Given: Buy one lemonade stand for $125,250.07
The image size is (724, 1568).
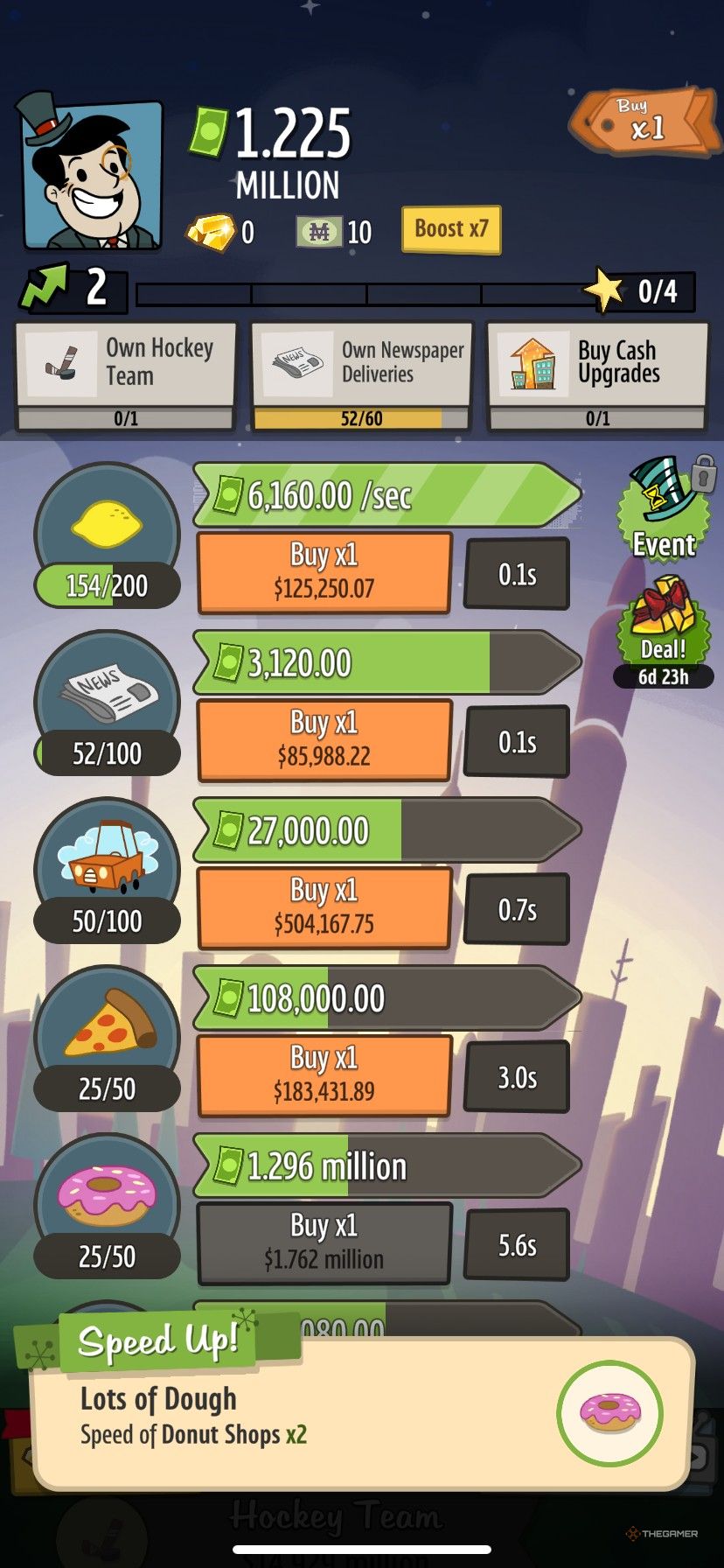Looking at the screenshot, I should tap(324, 571).
